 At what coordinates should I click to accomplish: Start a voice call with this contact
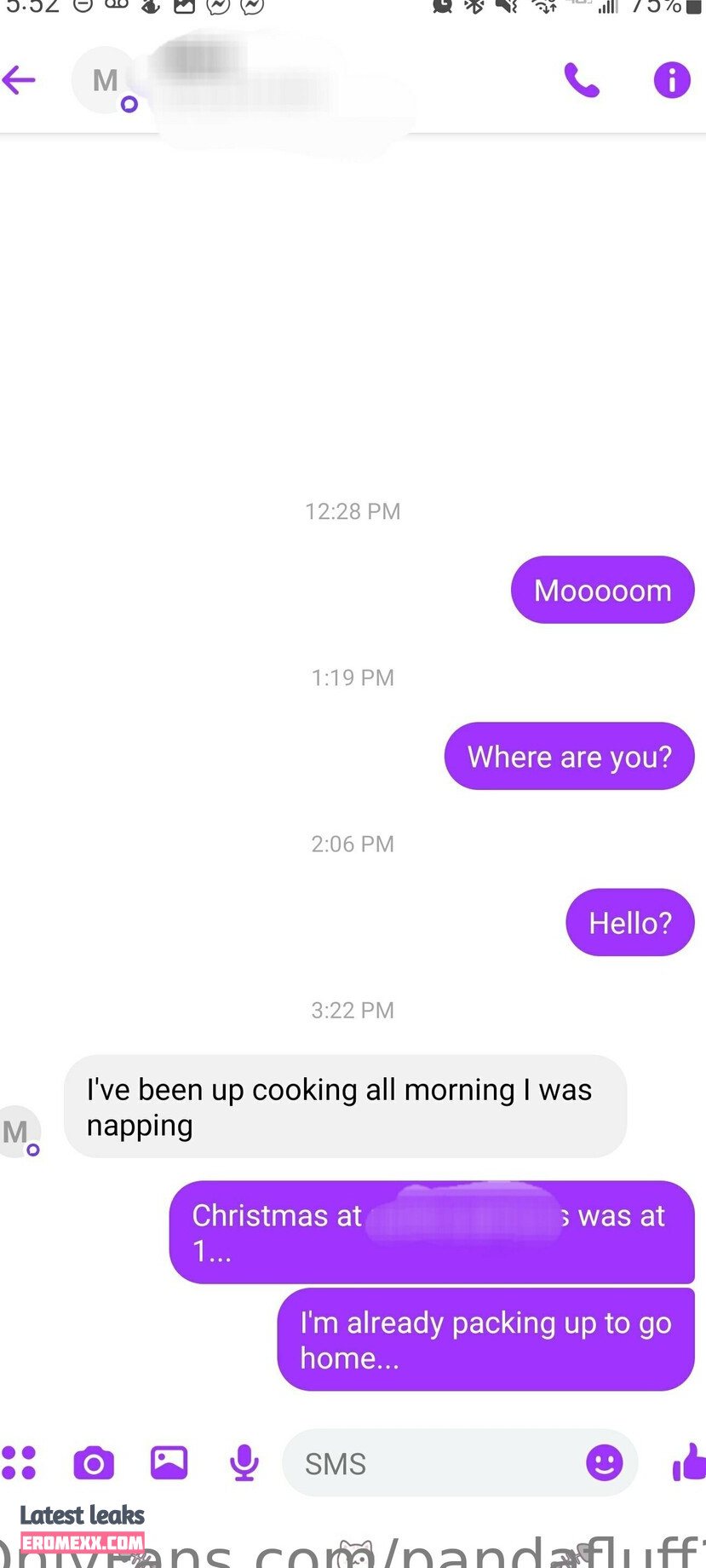pos(582,81)
